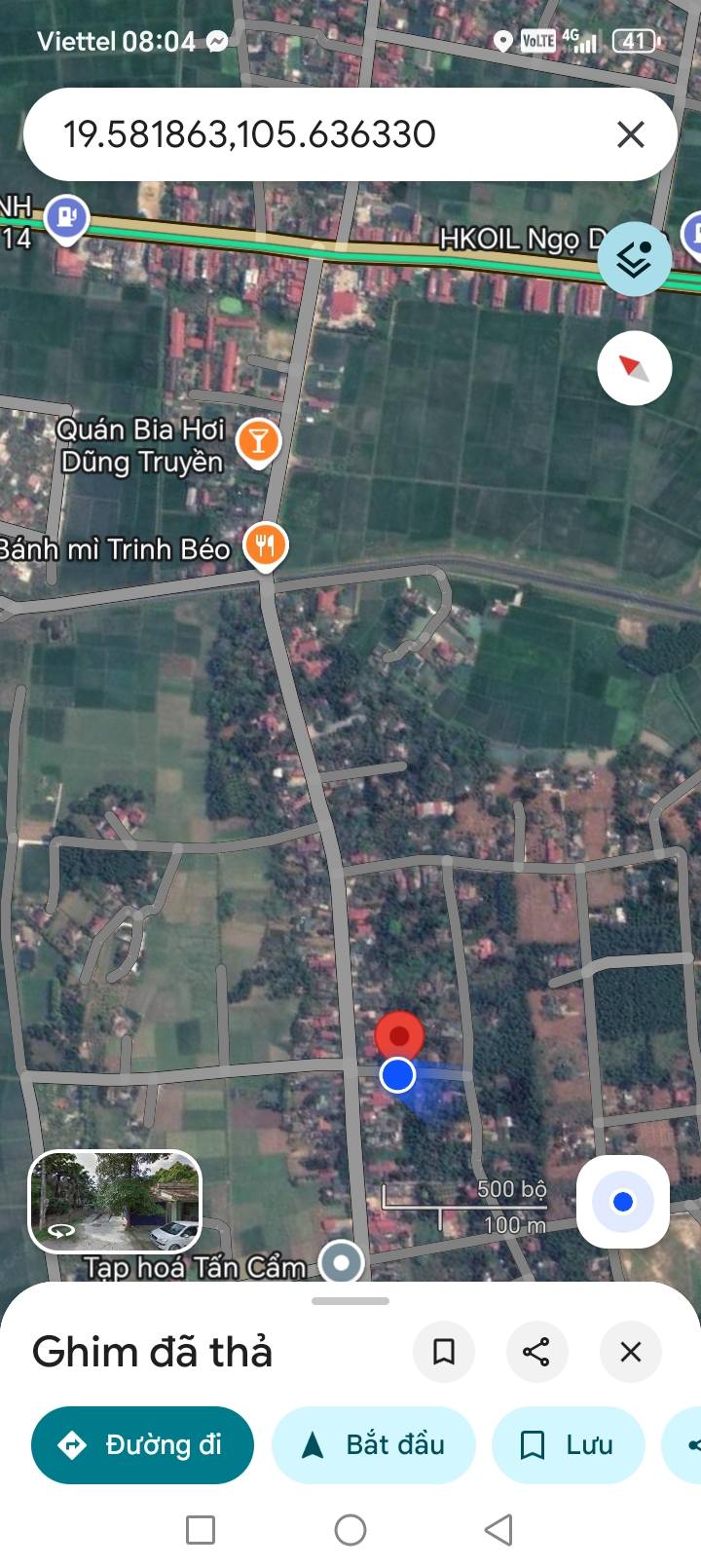Clear the searched coordinates
This screenshot has height=1568, width=701.
[x=631, y=134]
